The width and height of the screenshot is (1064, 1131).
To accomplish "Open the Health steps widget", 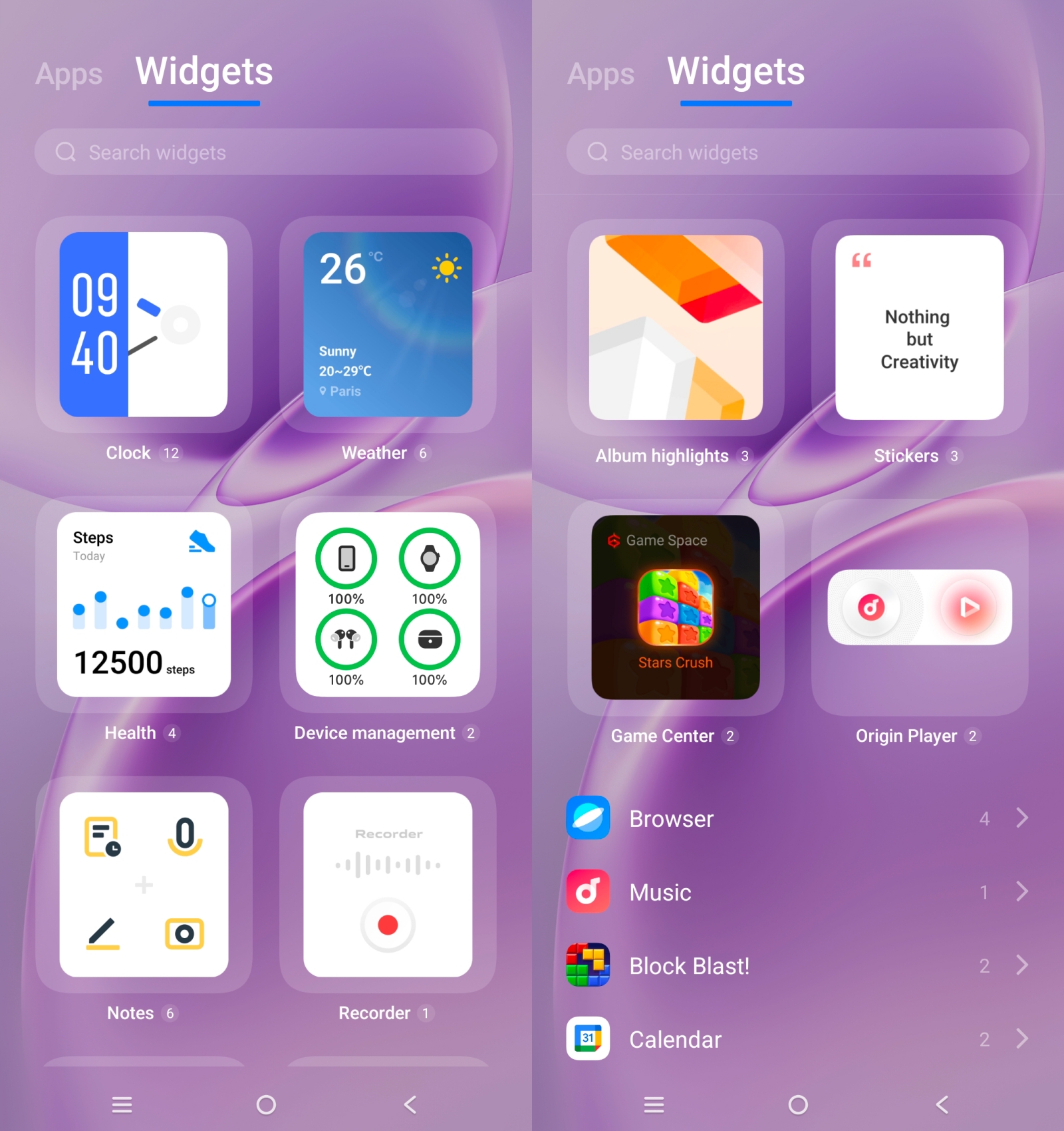I will 144,604.
